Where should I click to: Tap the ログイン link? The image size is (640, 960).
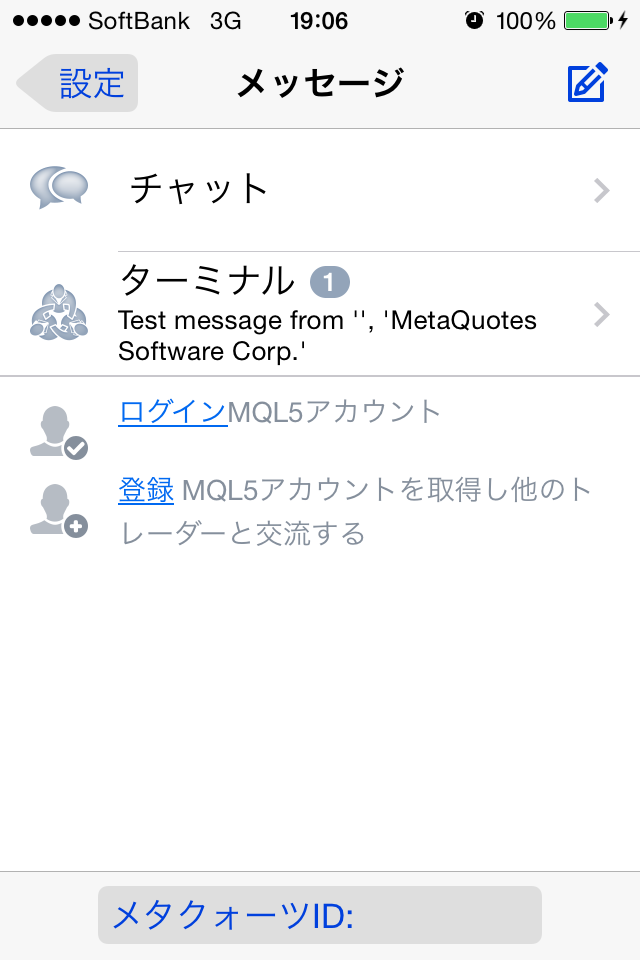click(x=172, y=412)
